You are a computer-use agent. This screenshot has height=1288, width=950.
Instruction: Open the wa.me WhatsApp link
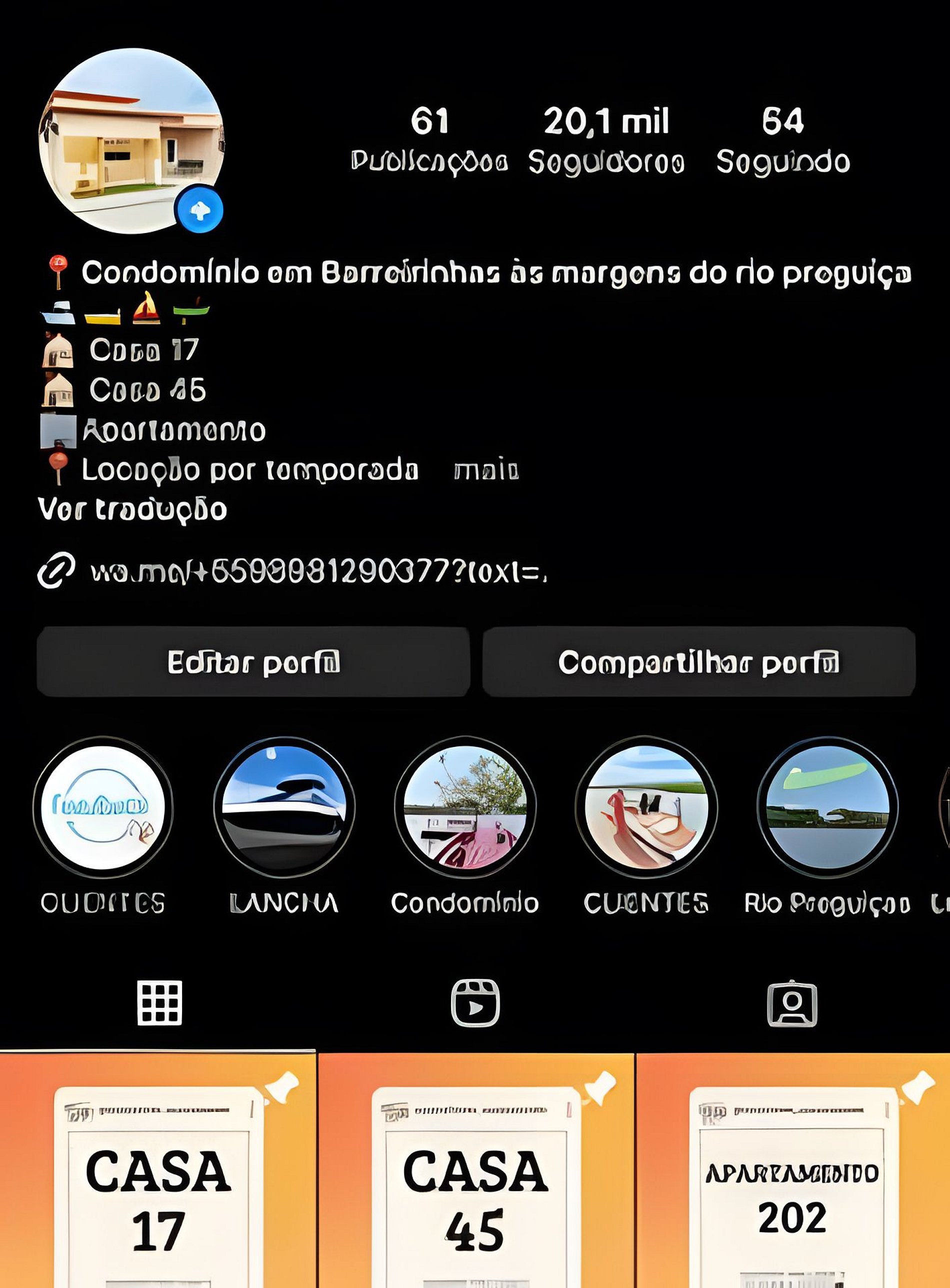coord(316,571)
